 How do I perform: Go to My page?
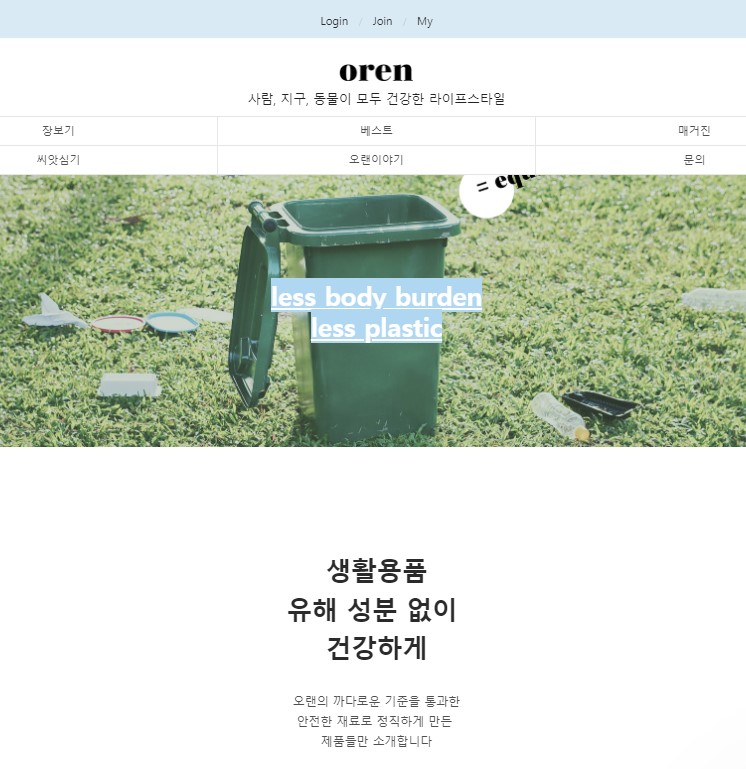tap(425, 21)
